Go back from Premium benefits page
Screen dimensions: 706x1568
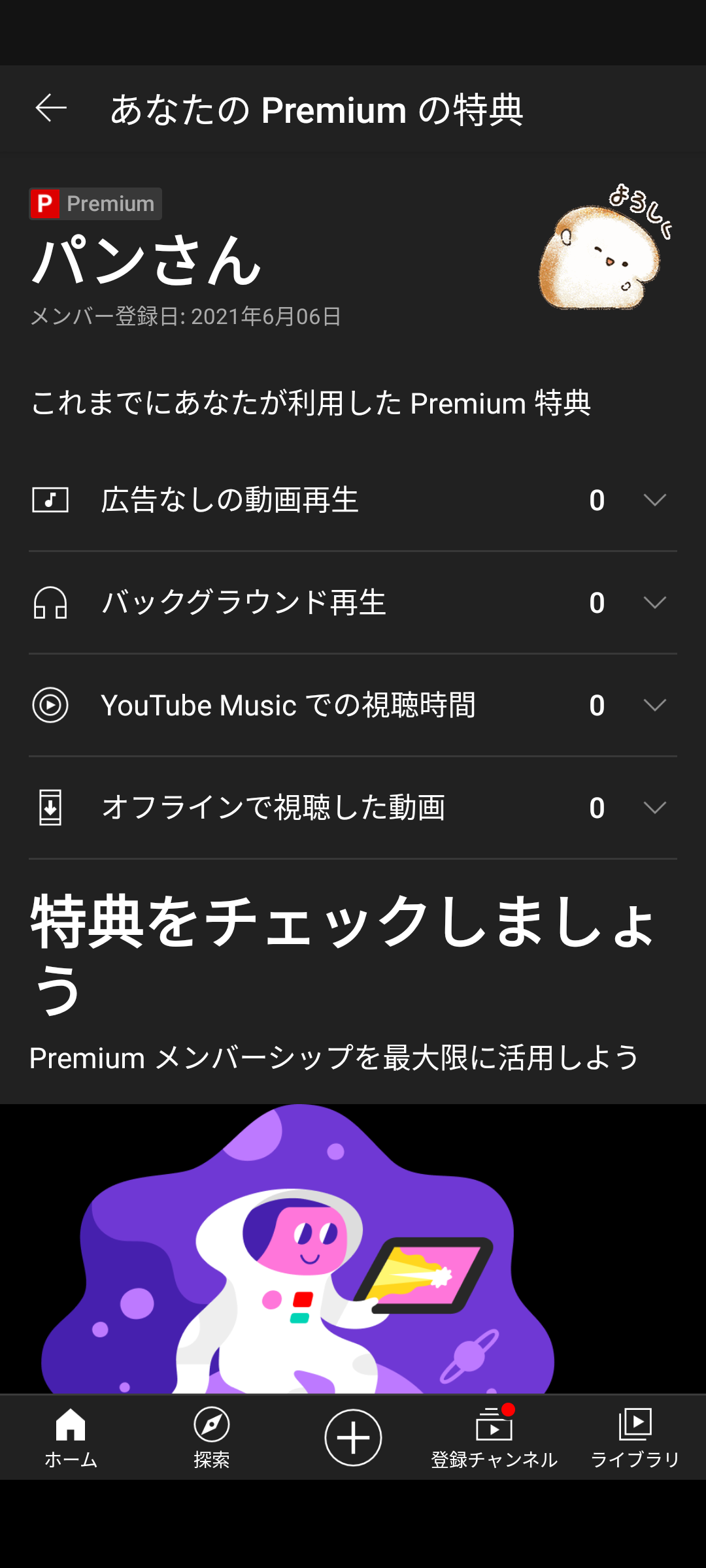[51, 108]
